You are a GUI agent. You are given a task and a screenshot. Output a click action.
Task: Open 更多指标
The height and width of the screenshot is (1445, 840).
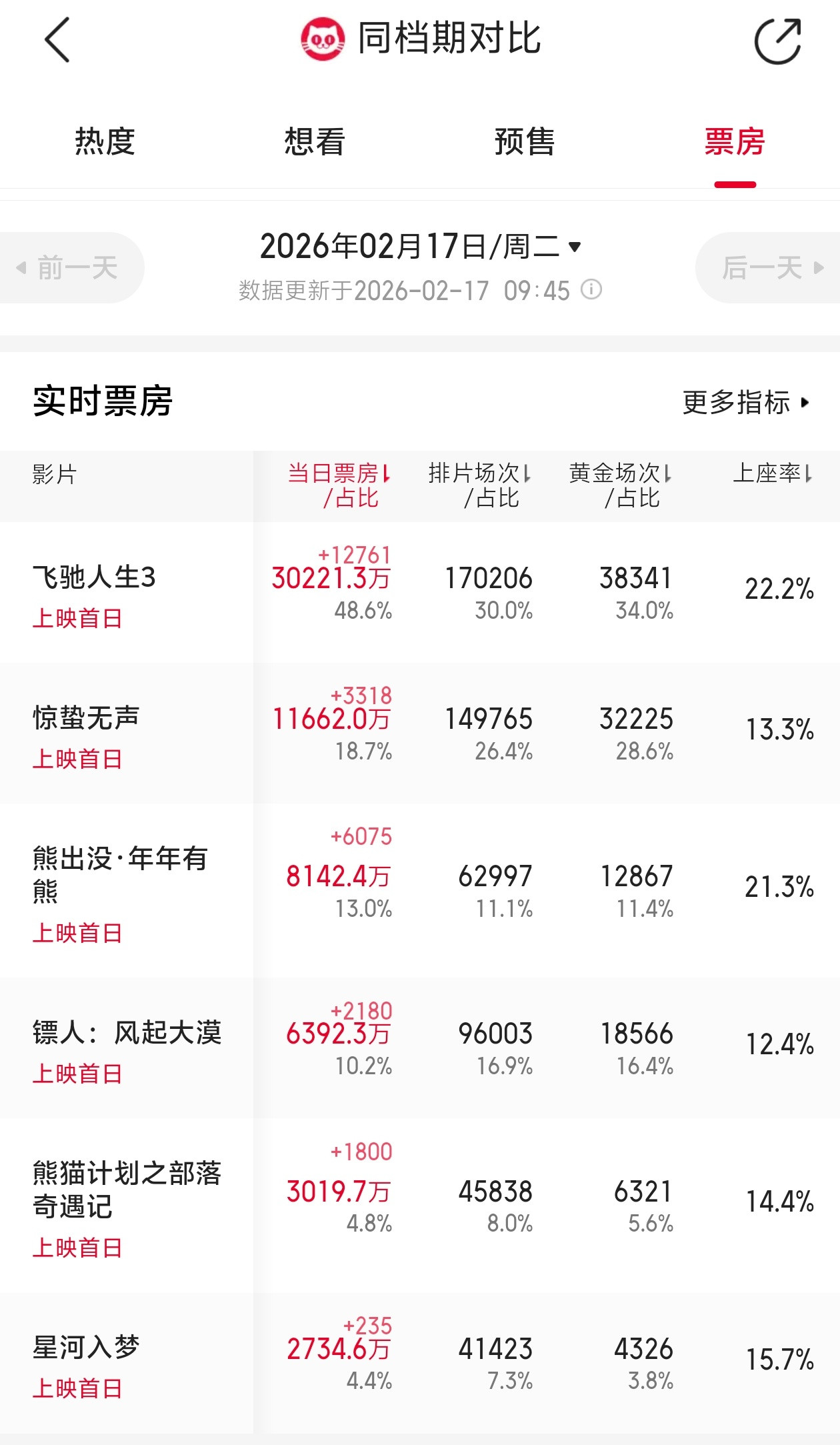pyautogui.click(x=746, y=402)
